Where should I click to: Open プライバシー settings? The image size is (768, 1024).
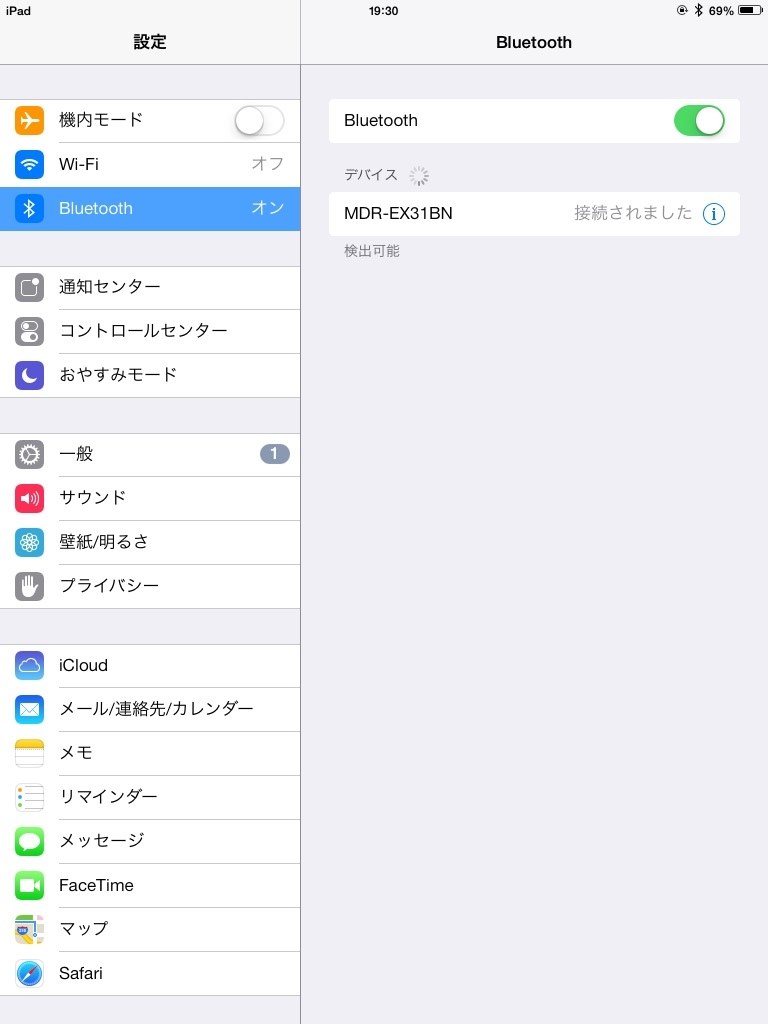[x=150, y=586]
